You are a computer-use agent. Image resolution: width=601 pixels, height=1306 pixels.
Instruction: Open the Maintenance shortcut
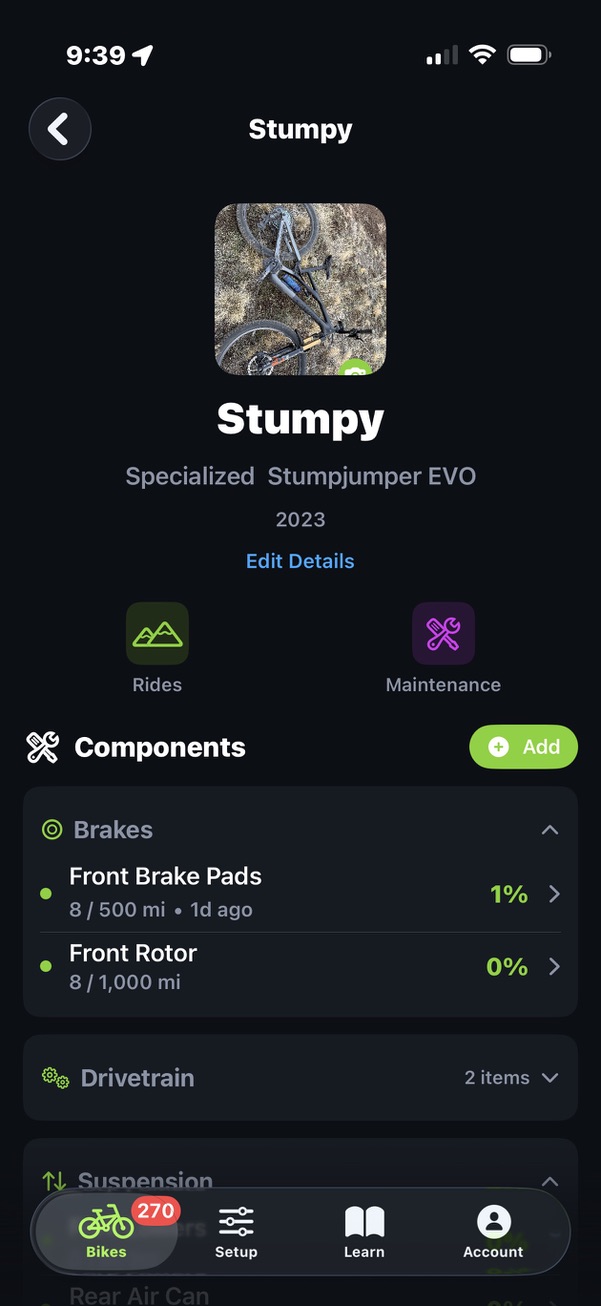point(443,647)
